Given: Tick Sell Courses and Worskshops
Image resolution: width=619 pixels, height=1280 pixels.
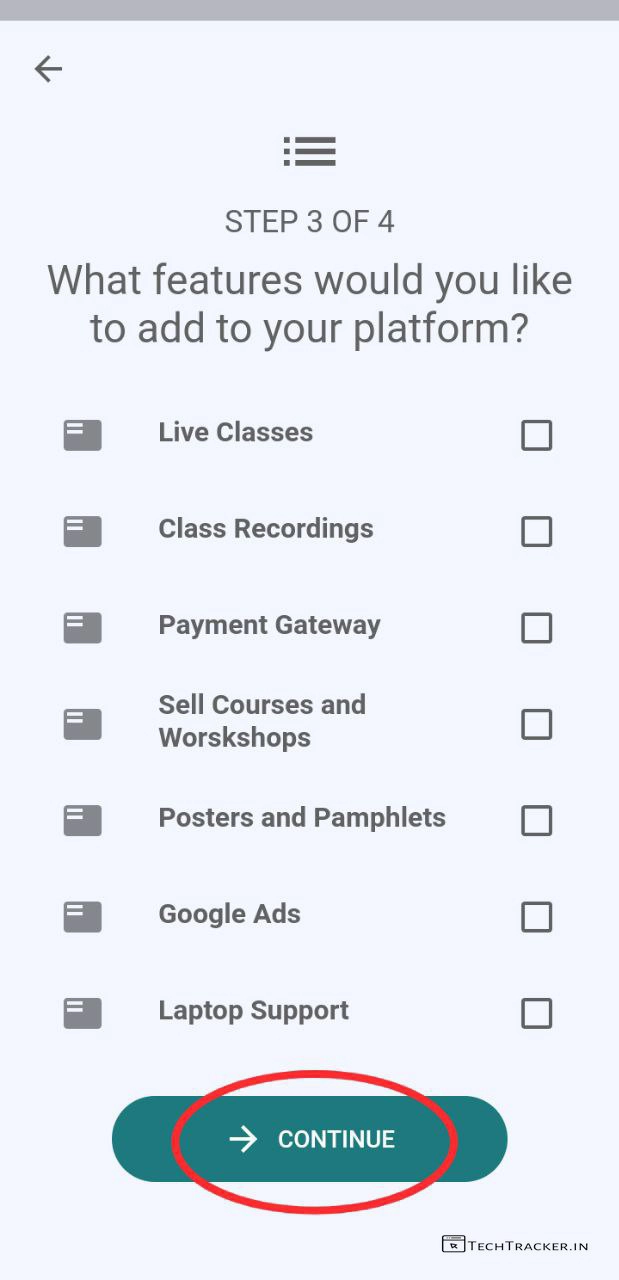Looking at the screenshot, I should 536,724.
